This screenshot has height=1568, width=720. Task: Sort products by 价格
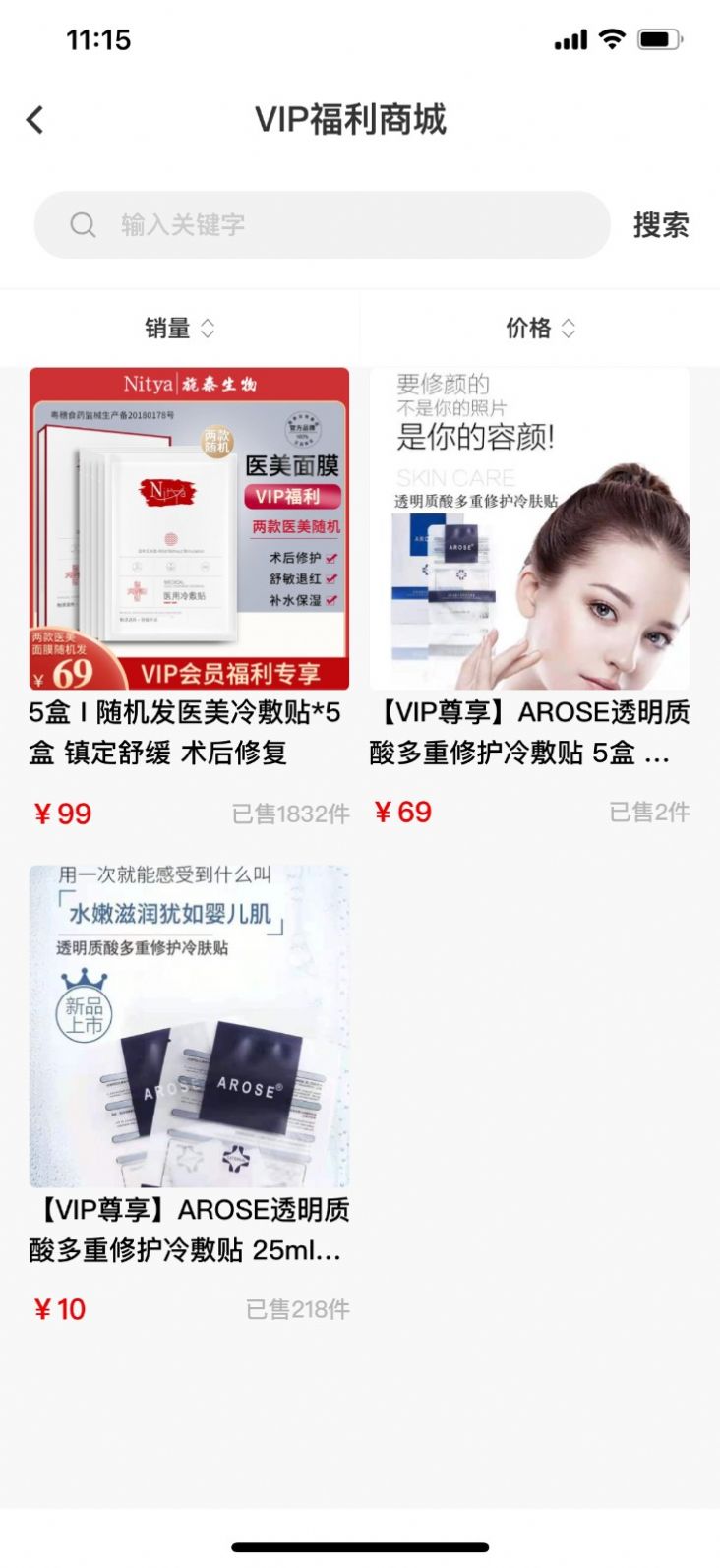pyautogui.click(x=540, y=329)
